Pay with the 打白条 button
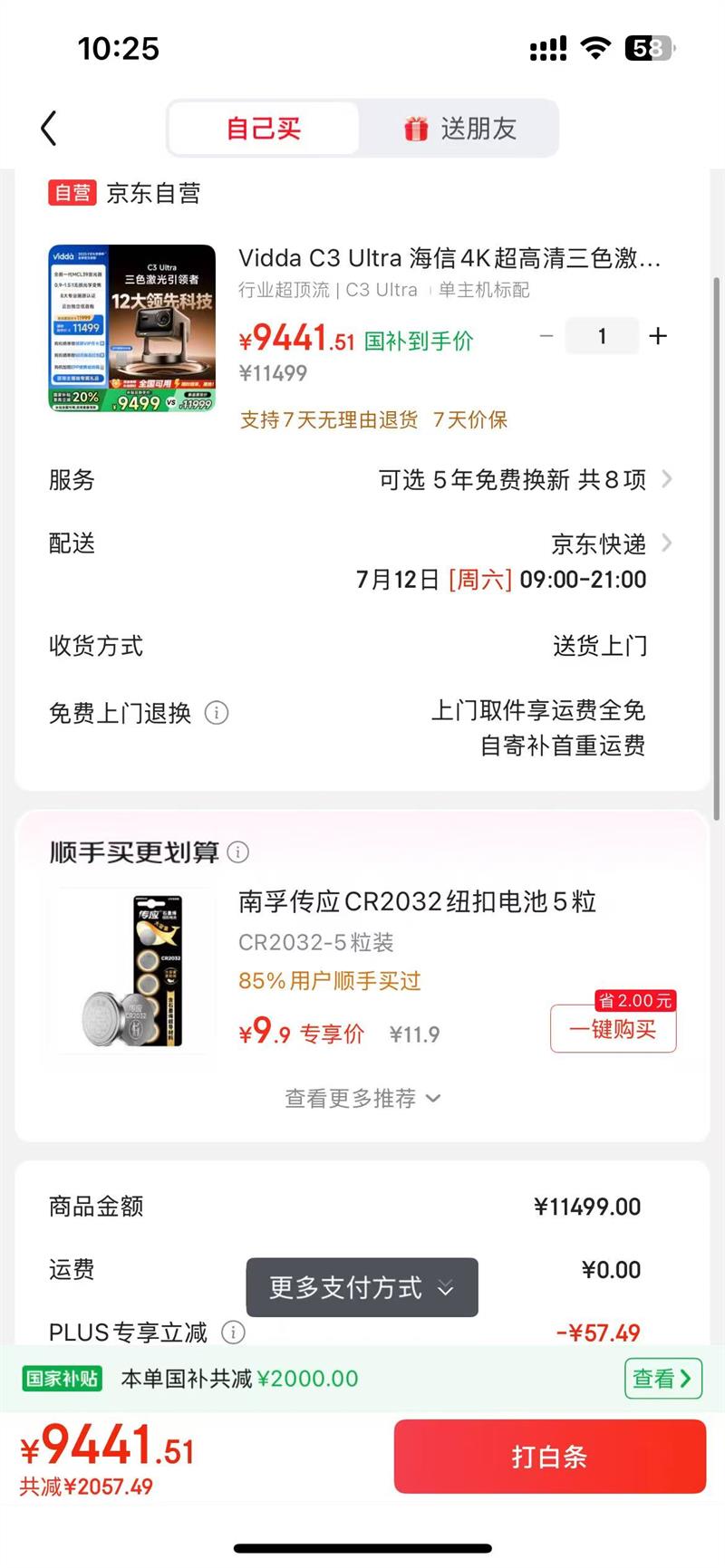The width and height of the screenshot is (725, 1568). 549,1457
